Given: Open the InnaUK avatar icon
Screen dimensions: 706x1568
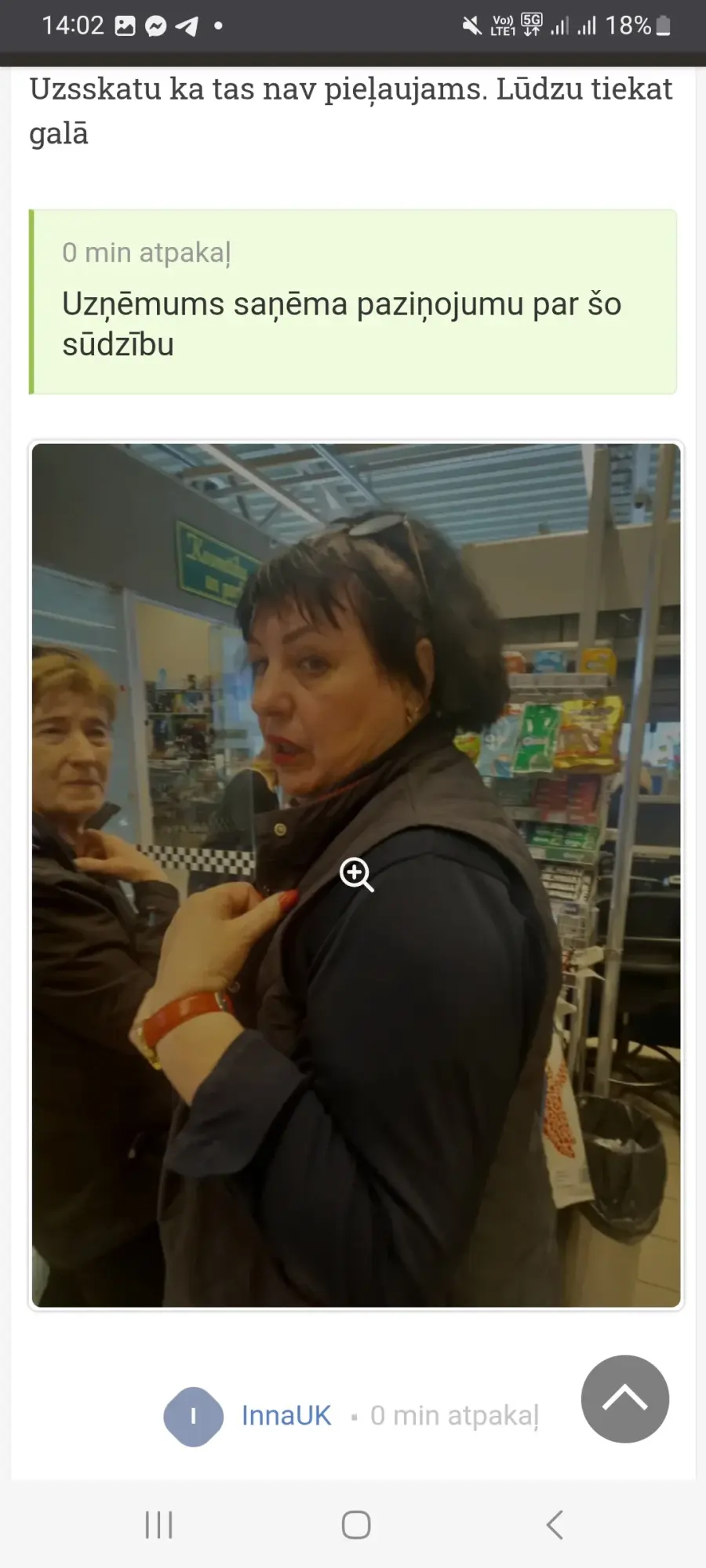Looking at the screenshot, I should 193,1417.
